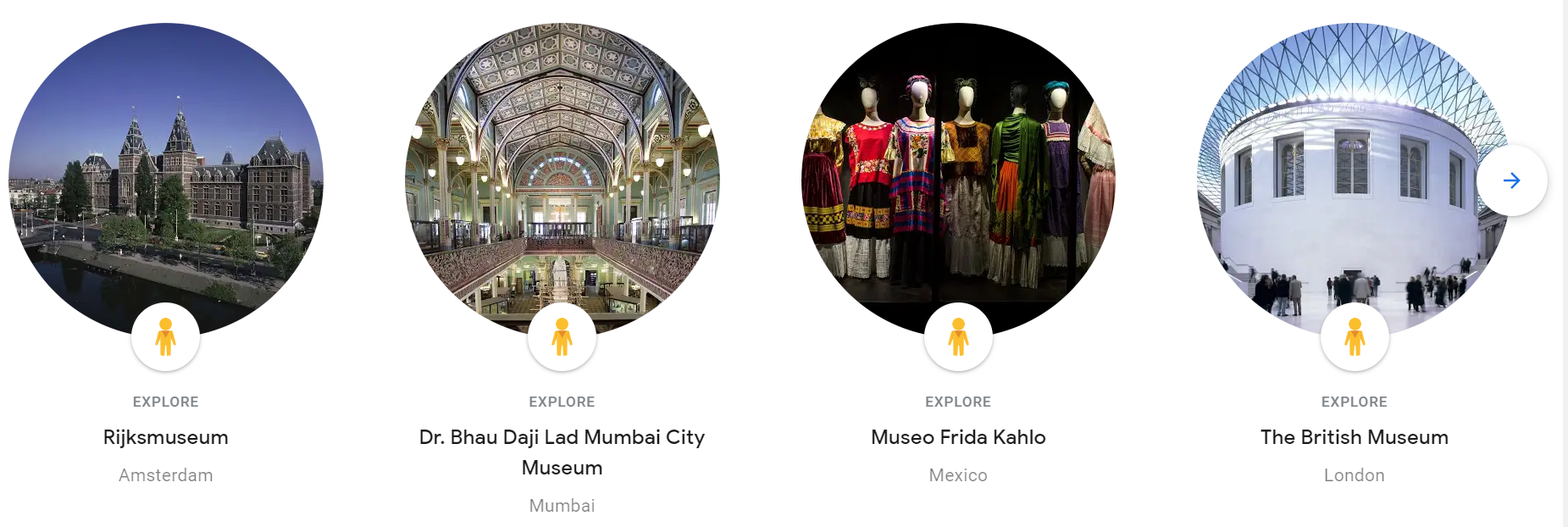Open the Museo Frida Kahlo card
This screenshot has width=1568, height=527.
click(x=957, y=437)
